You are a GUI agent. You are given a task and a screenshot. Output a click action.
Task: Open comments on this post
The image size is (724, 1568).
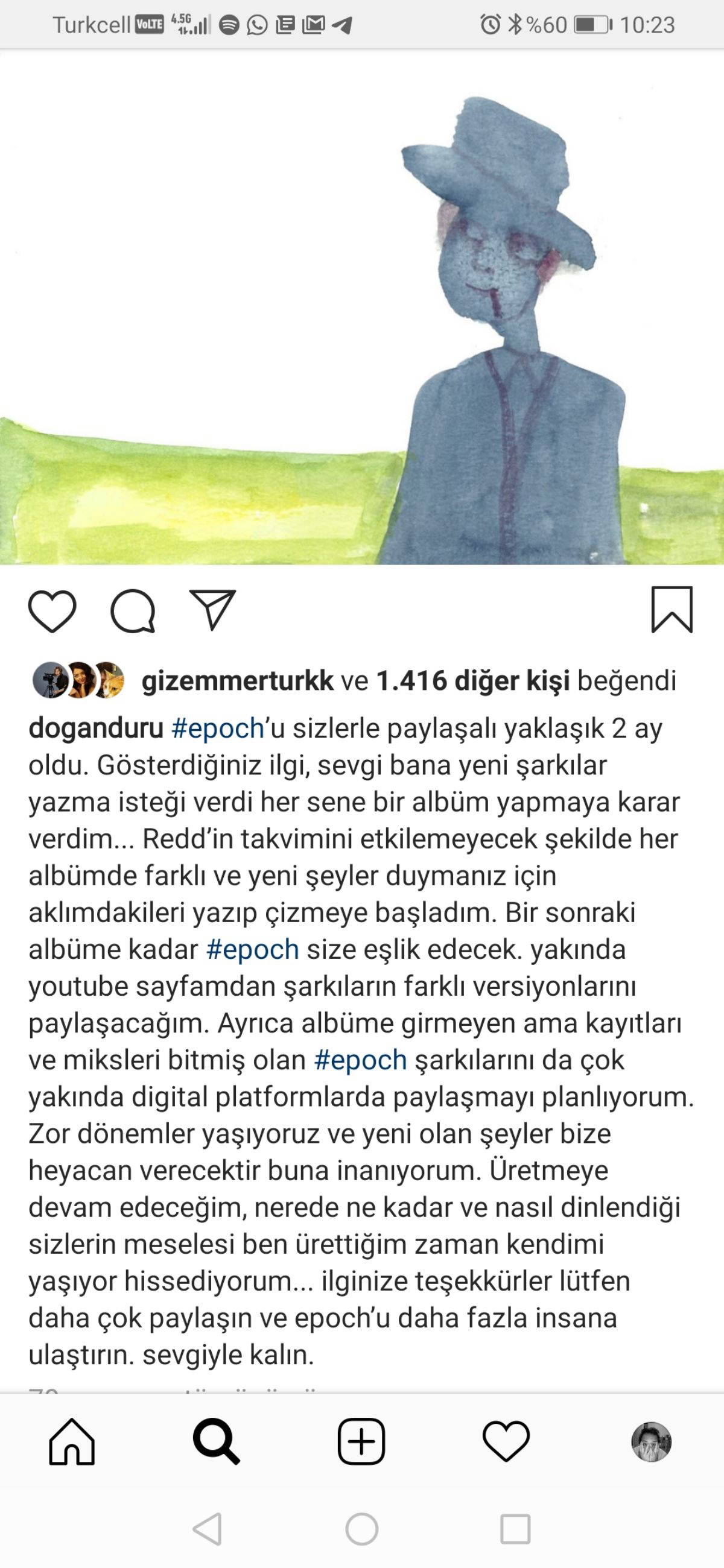point(133,610)
